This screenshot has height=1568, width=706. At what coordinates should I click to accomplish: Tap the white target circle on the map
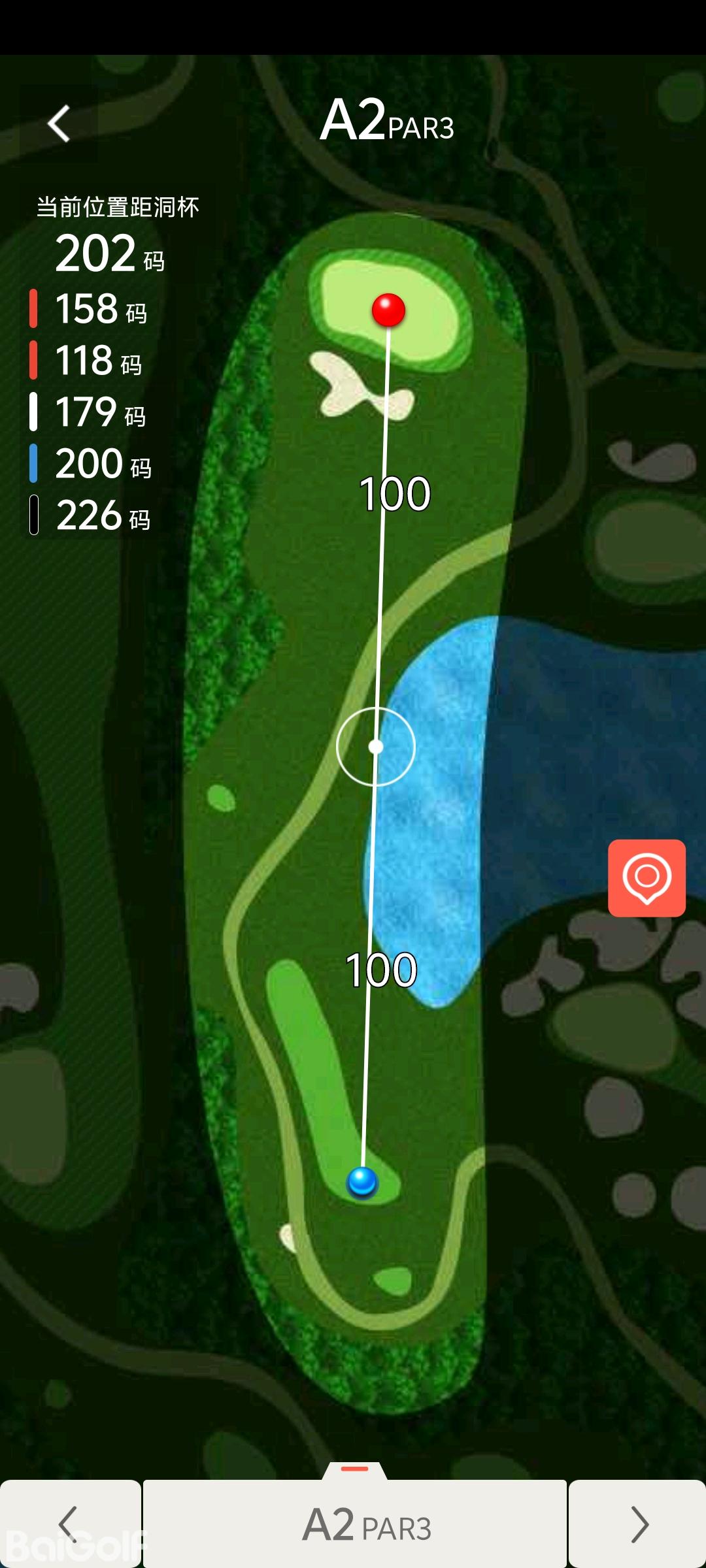click(376, 746)
